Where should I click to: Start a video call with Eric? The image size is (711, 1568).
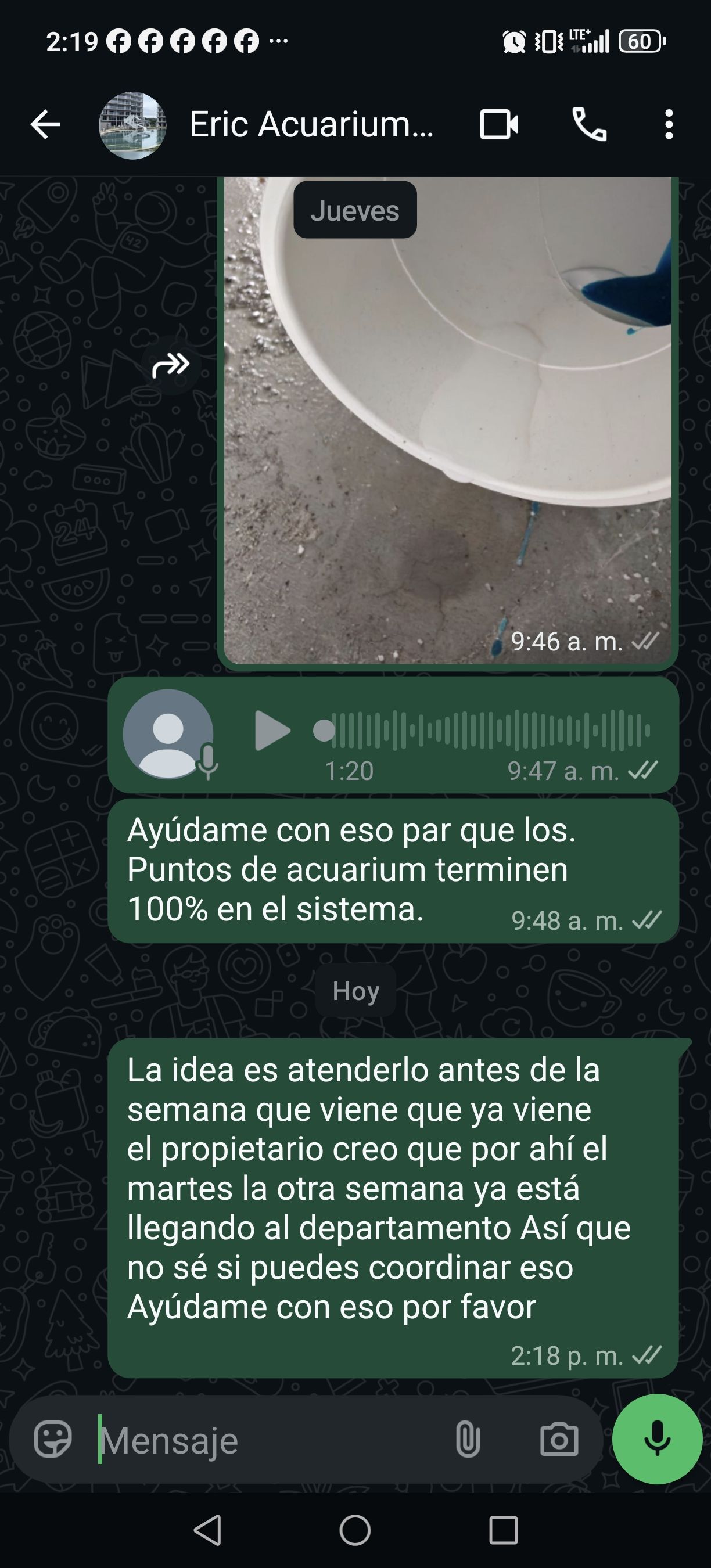pos(498,125)
